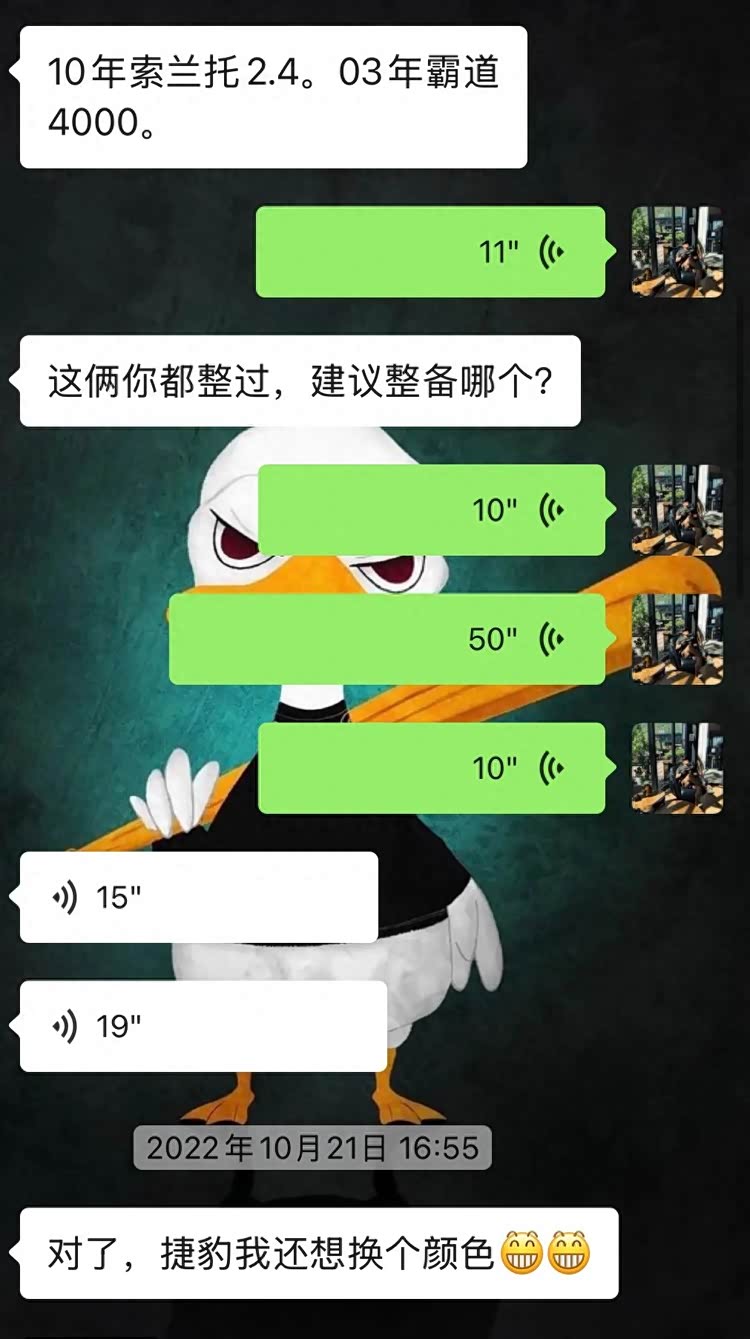Play the received 15-second voice message
750x1339 pixels.
(x=198, y=897)
